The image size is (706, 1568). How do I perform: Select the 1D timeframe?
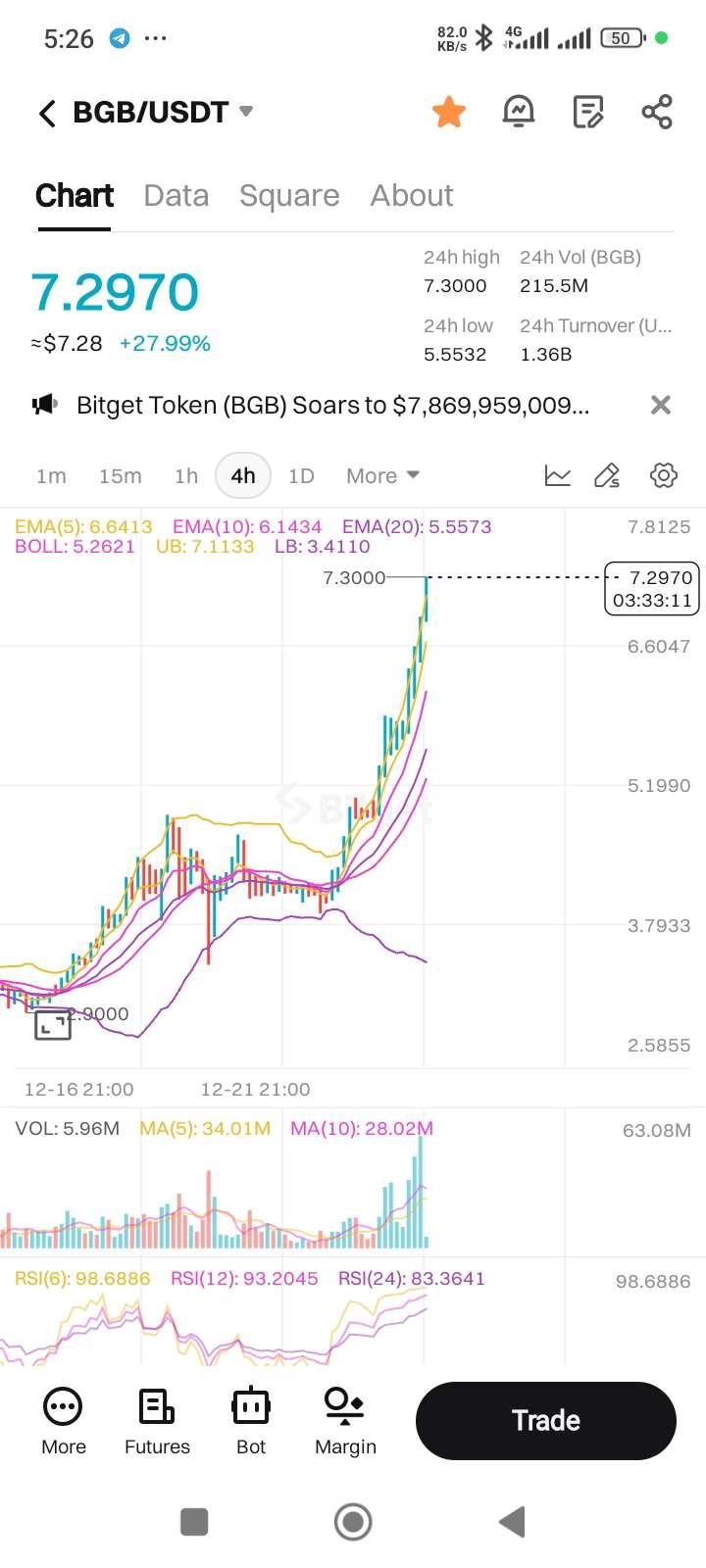click(x=301, y=476)
